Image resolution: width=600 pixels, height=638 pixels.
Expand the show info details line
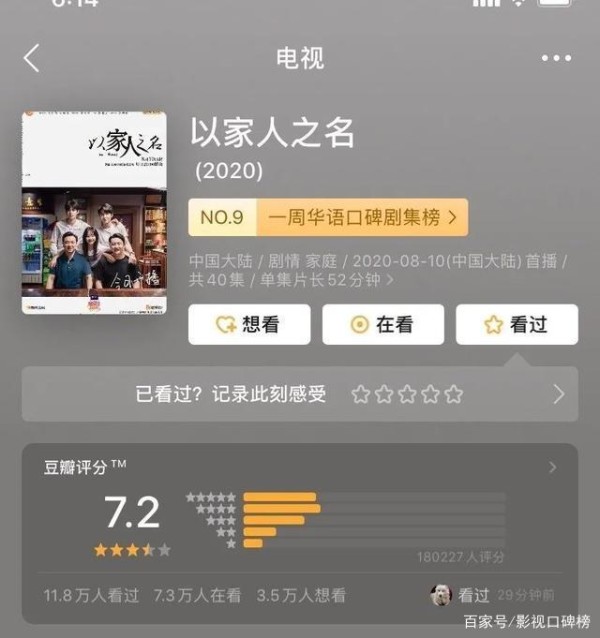380,271
